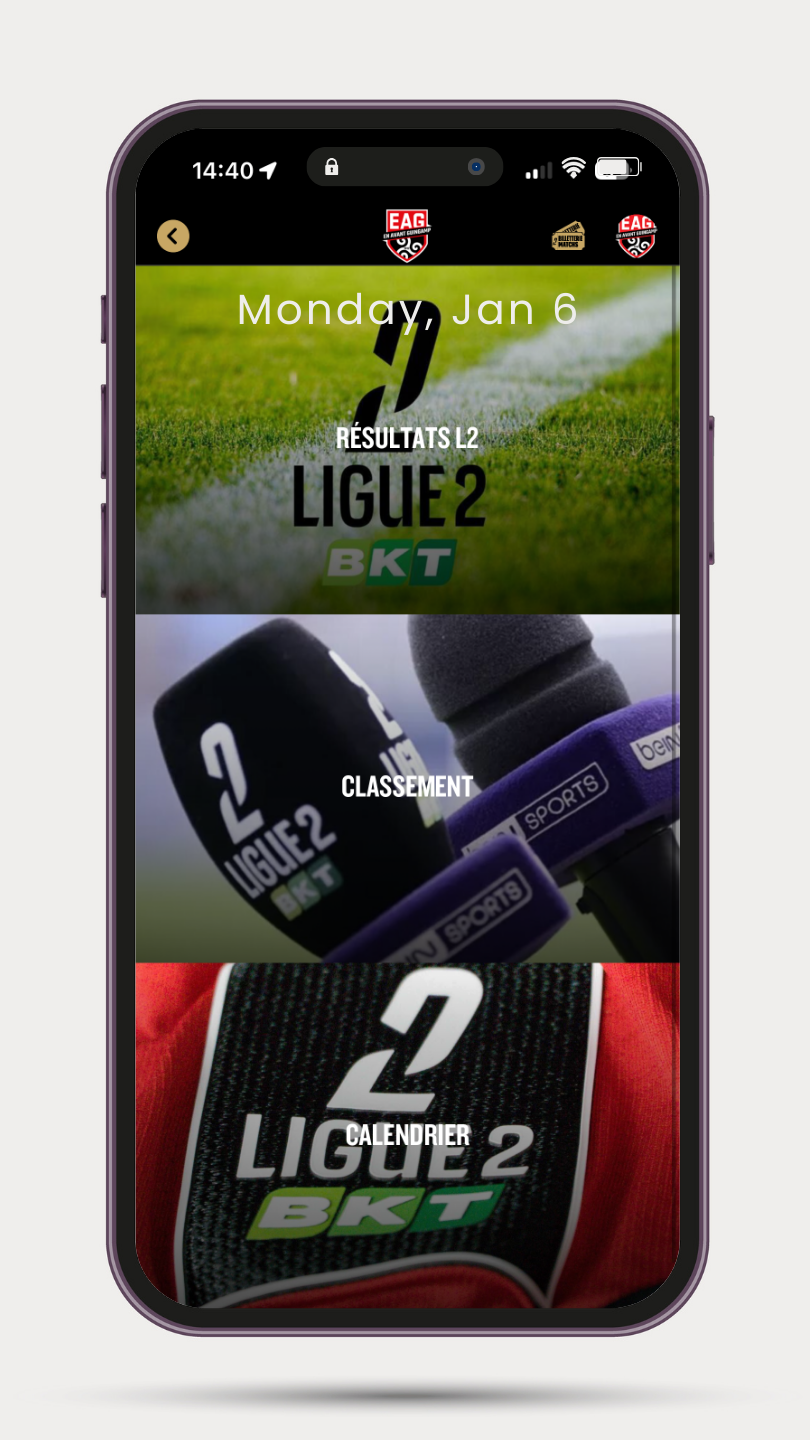Screen dimensions: 810x1440
Task: Open the Classement tile
Action: pos(407,788)
